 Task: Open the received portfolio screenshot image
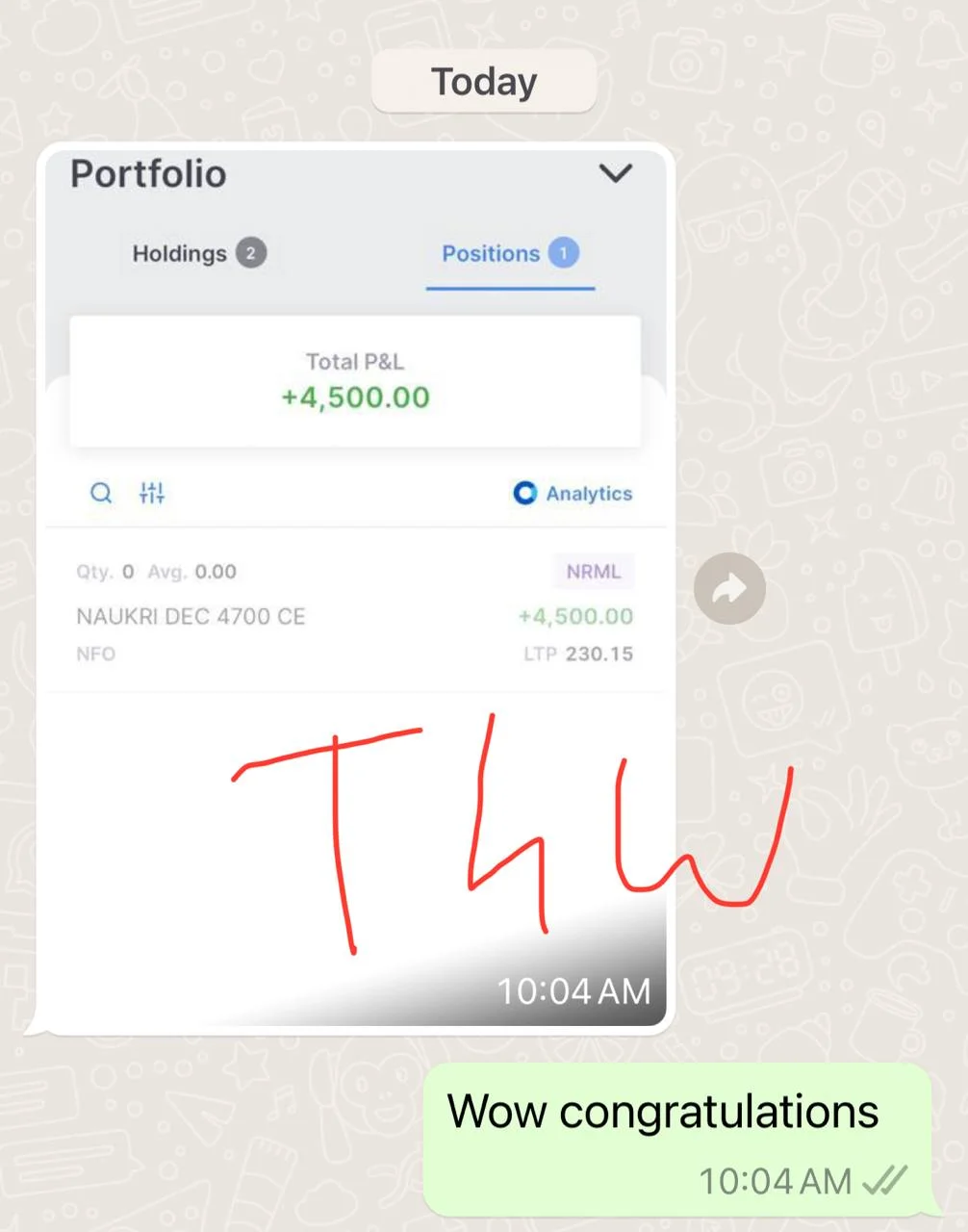click(355, 587)
